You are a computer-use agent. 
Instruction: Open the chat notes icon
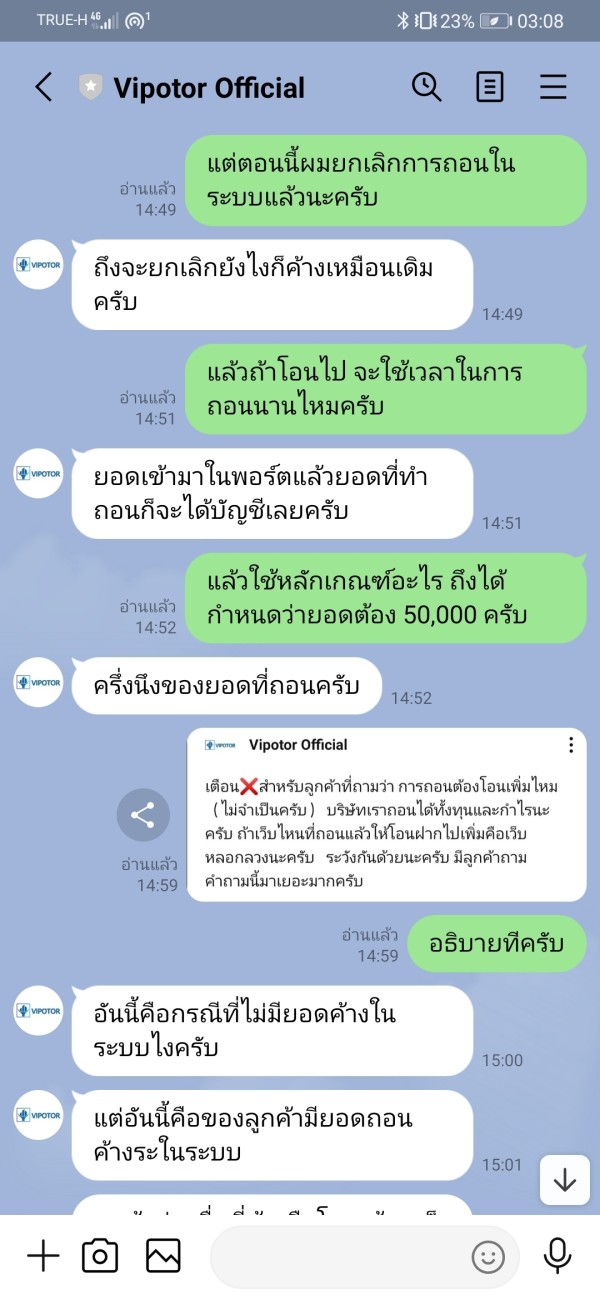coord(489,88)
